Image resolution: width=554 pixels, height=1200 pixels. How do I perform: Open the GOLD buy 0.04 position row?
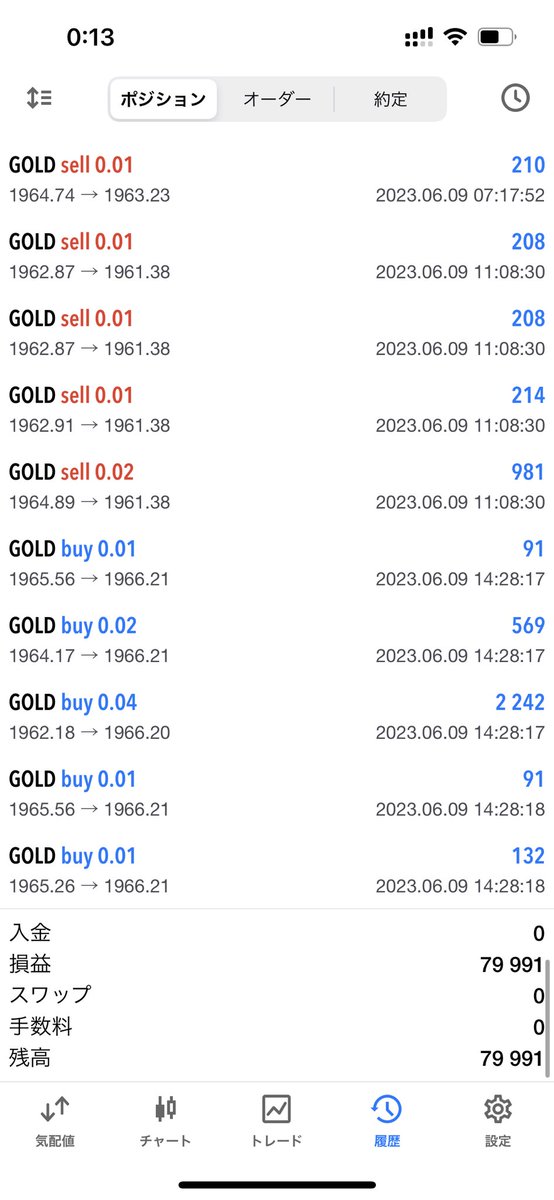[277, 714]
